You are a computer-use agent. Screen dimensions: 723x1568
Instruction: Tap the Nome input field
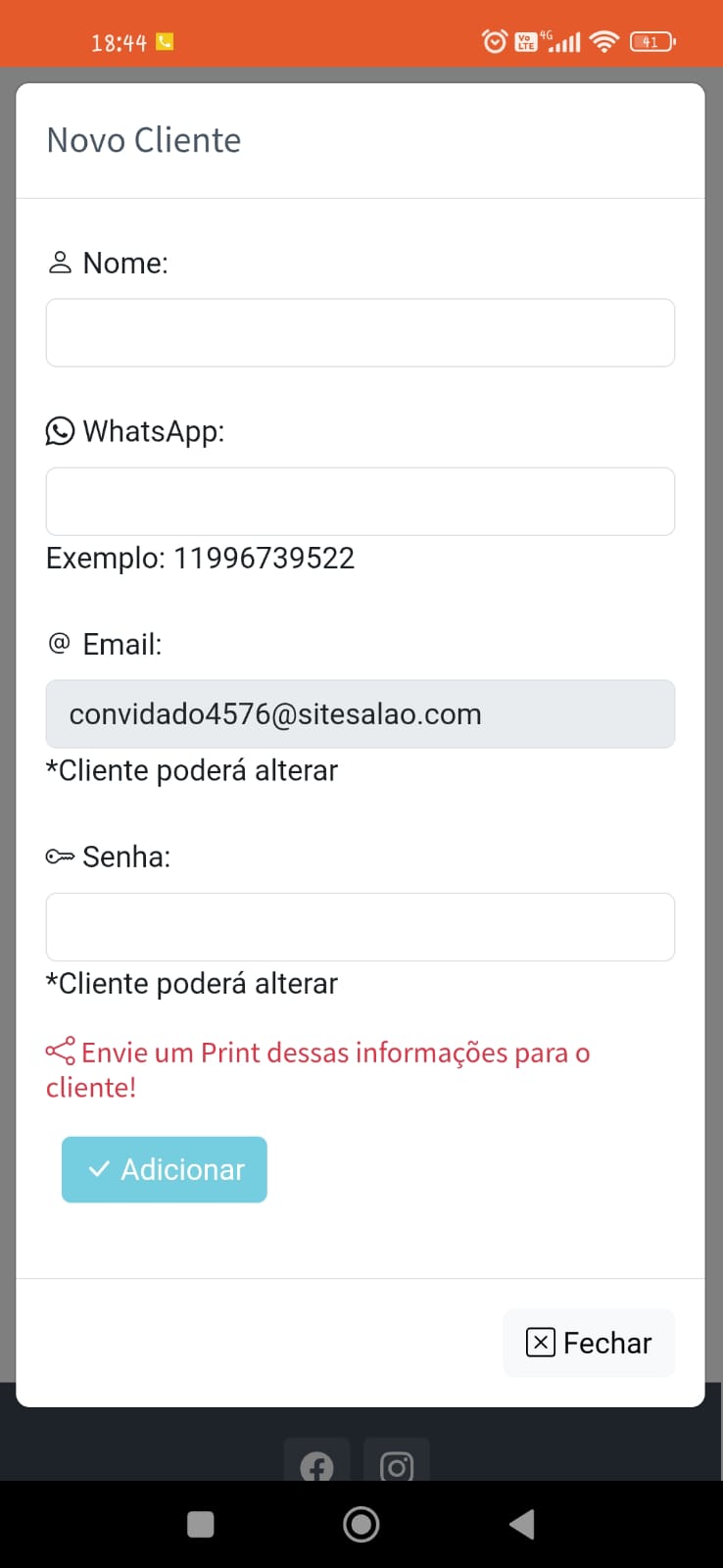[361, 333]
